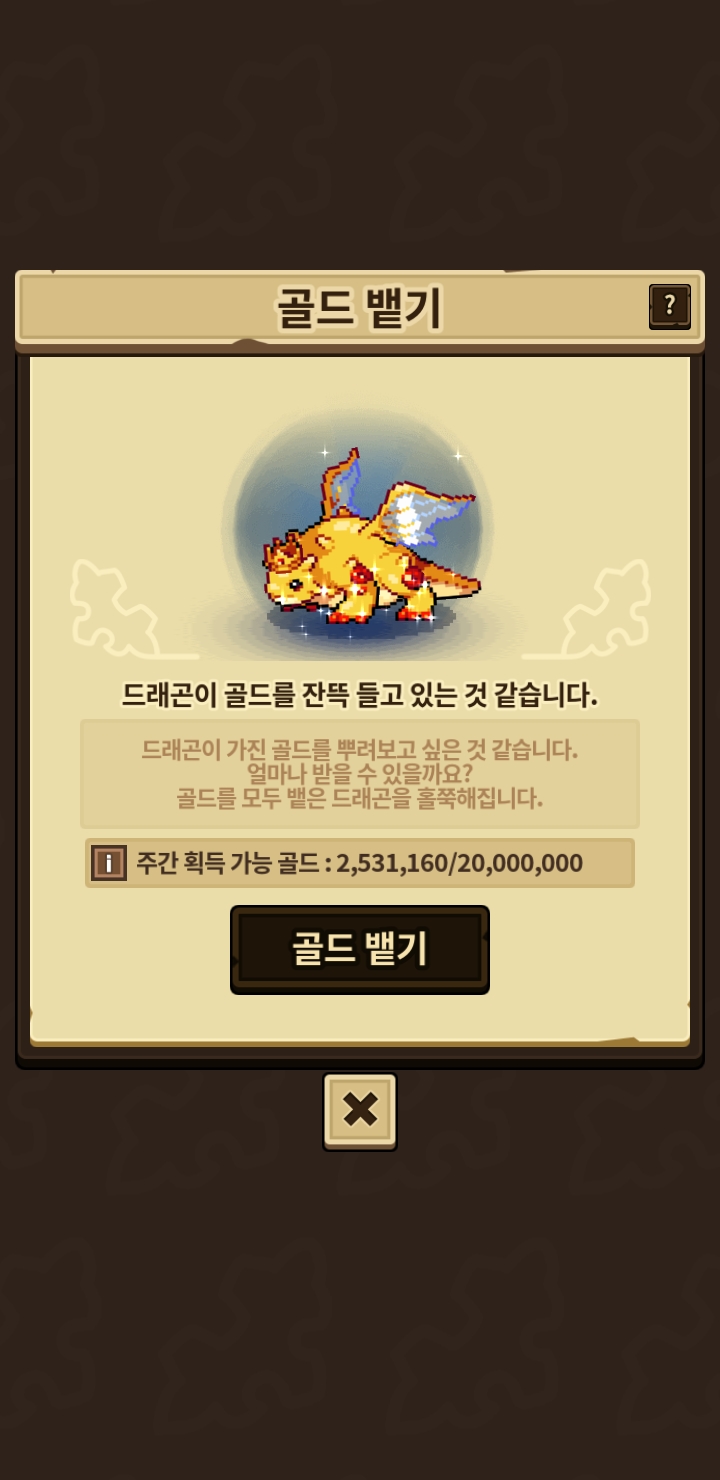The width and height of the screenshot is (720, 1480).
Task: Close the dialog with the X button
Action: click(x=360, y=1111)
